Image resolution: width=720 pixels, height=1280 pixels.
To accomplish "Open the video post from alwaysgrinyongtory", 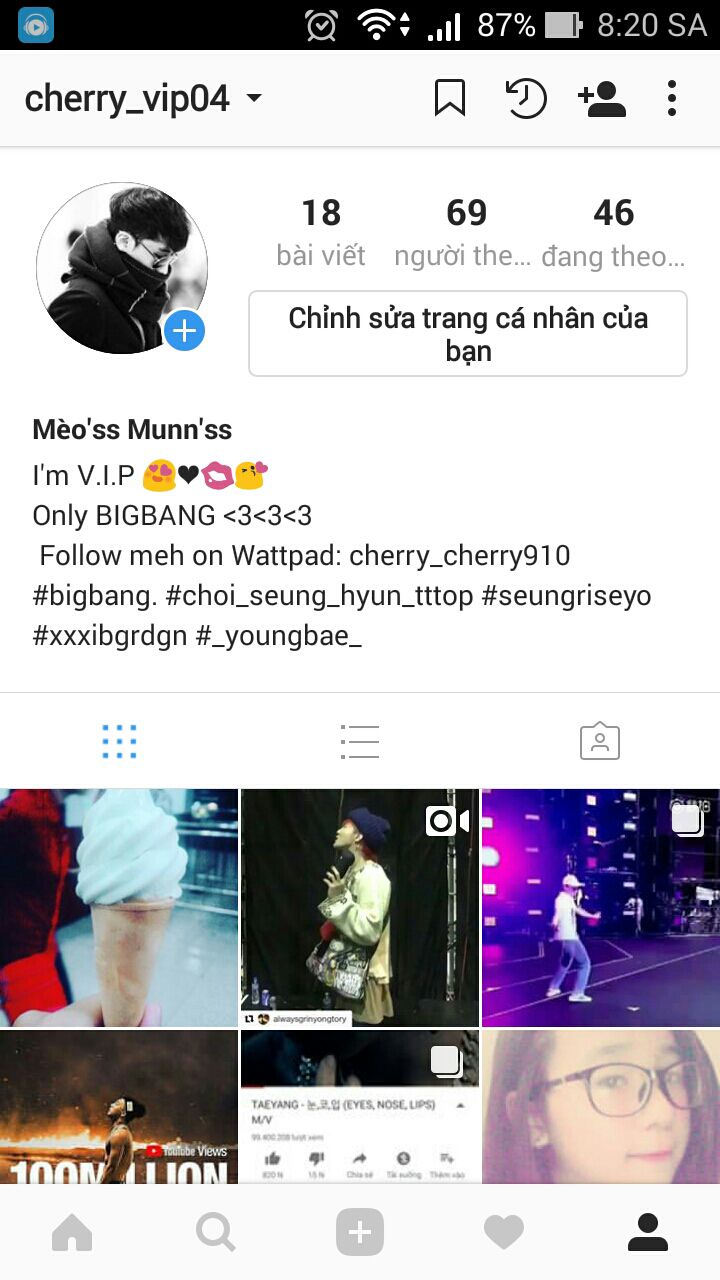I will (360, 907).
